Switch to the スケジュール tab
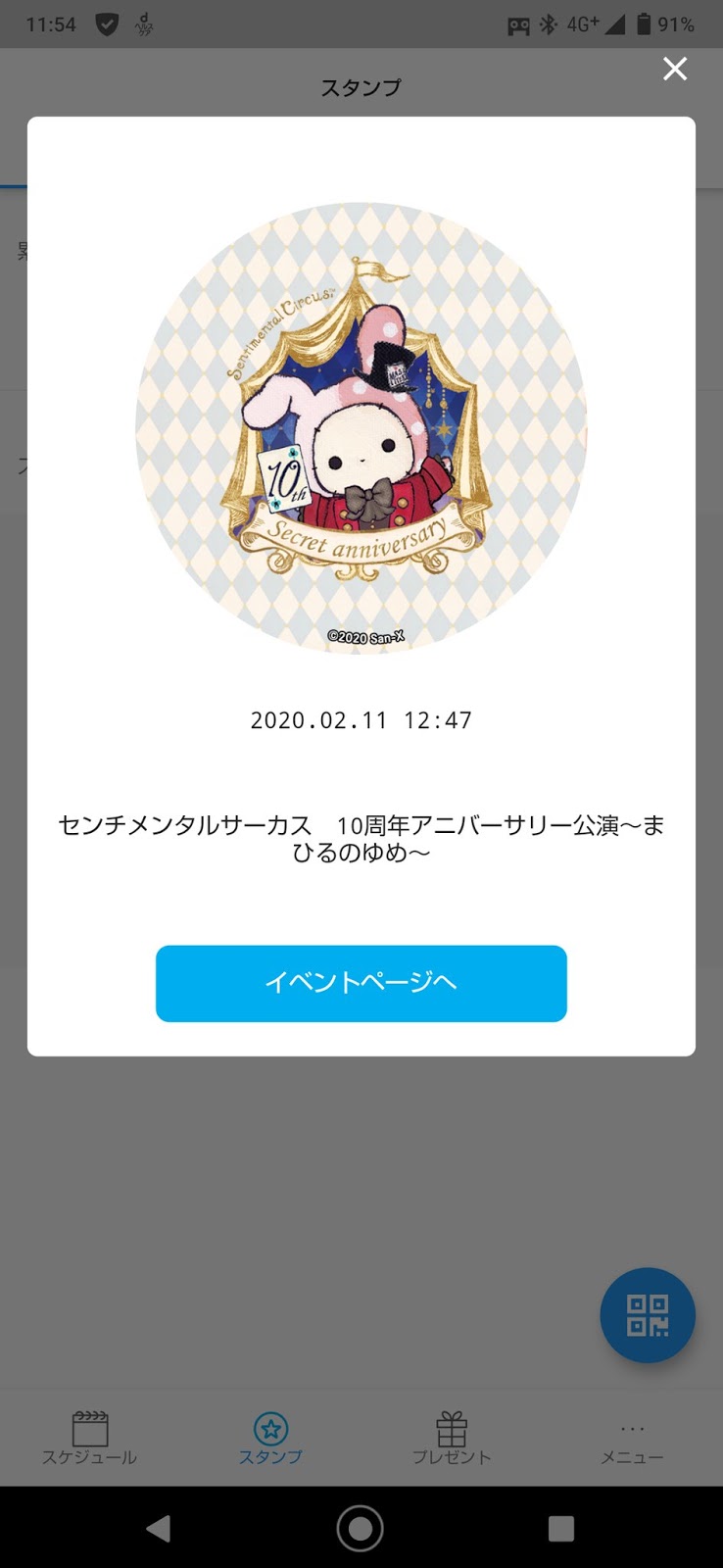Viewport: 723px width, 1568px height. coord(89,1438)
